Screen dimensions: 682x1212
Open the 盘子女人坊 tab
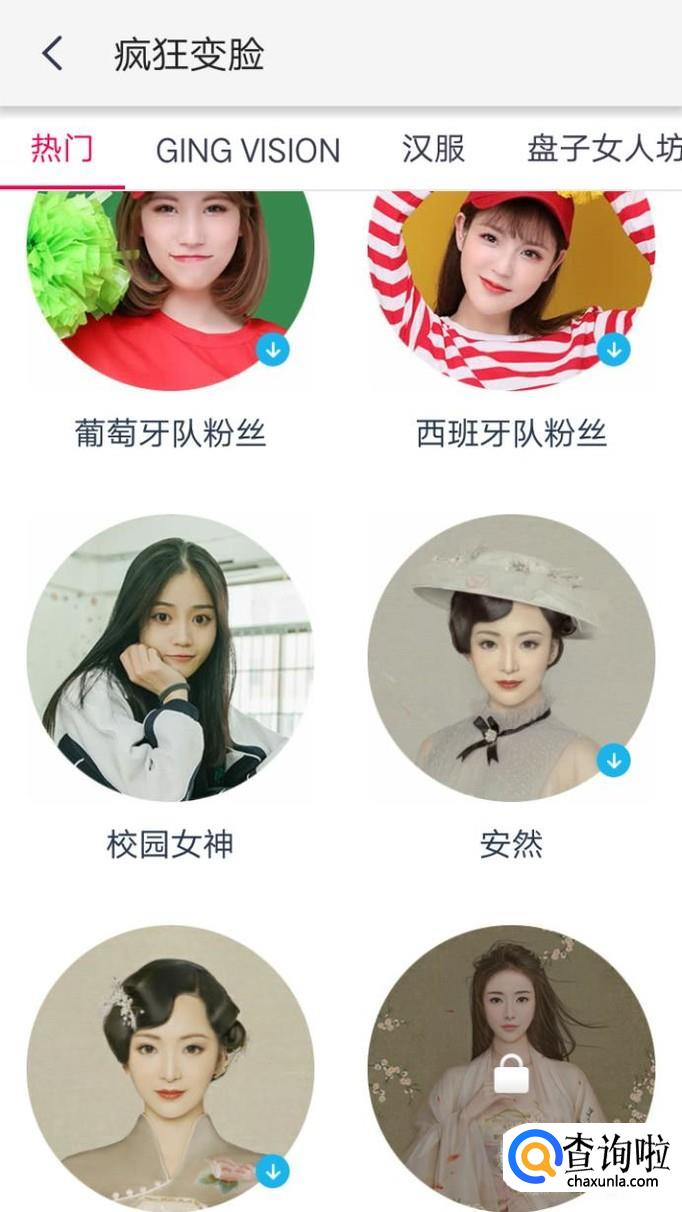(x=604, y=150)
